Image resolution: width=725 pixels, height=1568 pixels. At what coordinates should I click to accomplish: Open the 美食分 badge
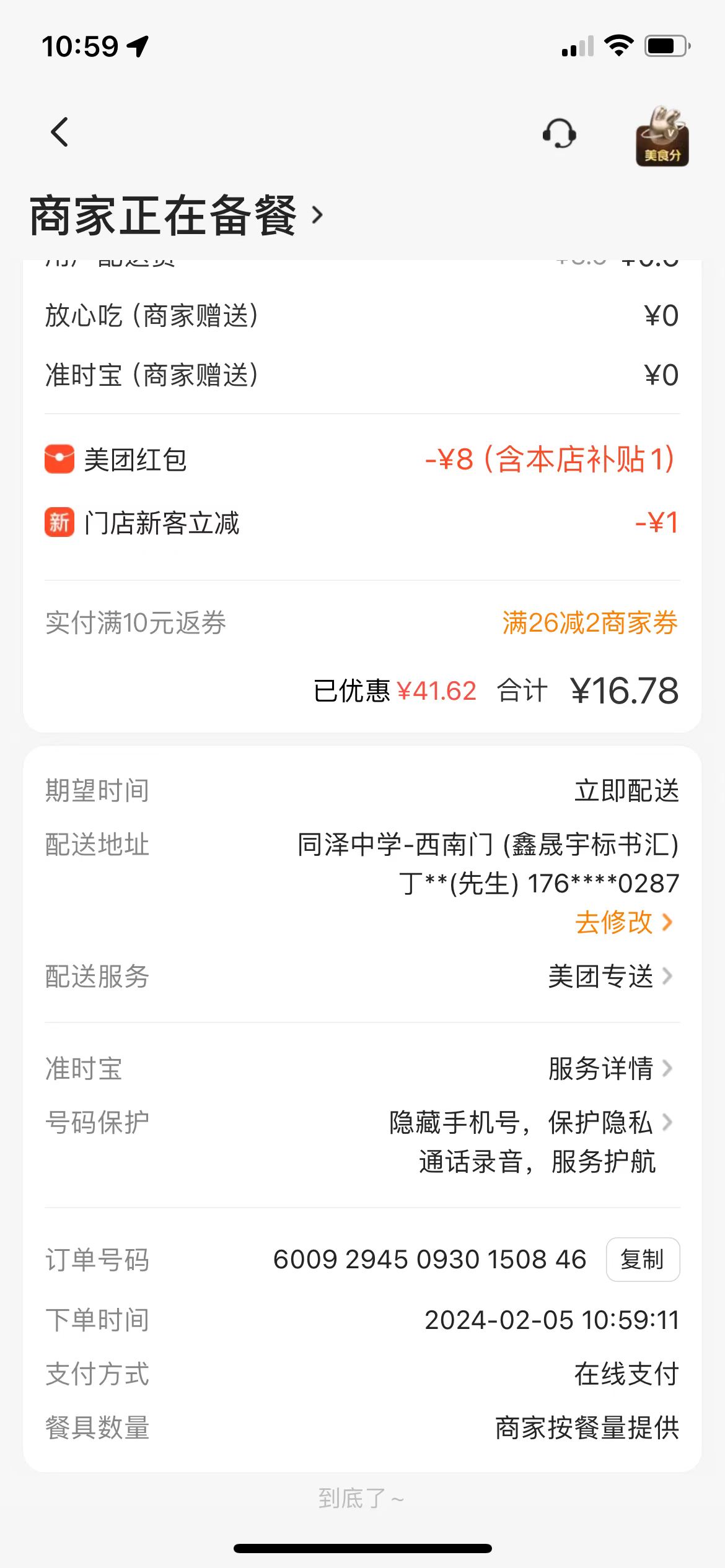coord(662,136)
